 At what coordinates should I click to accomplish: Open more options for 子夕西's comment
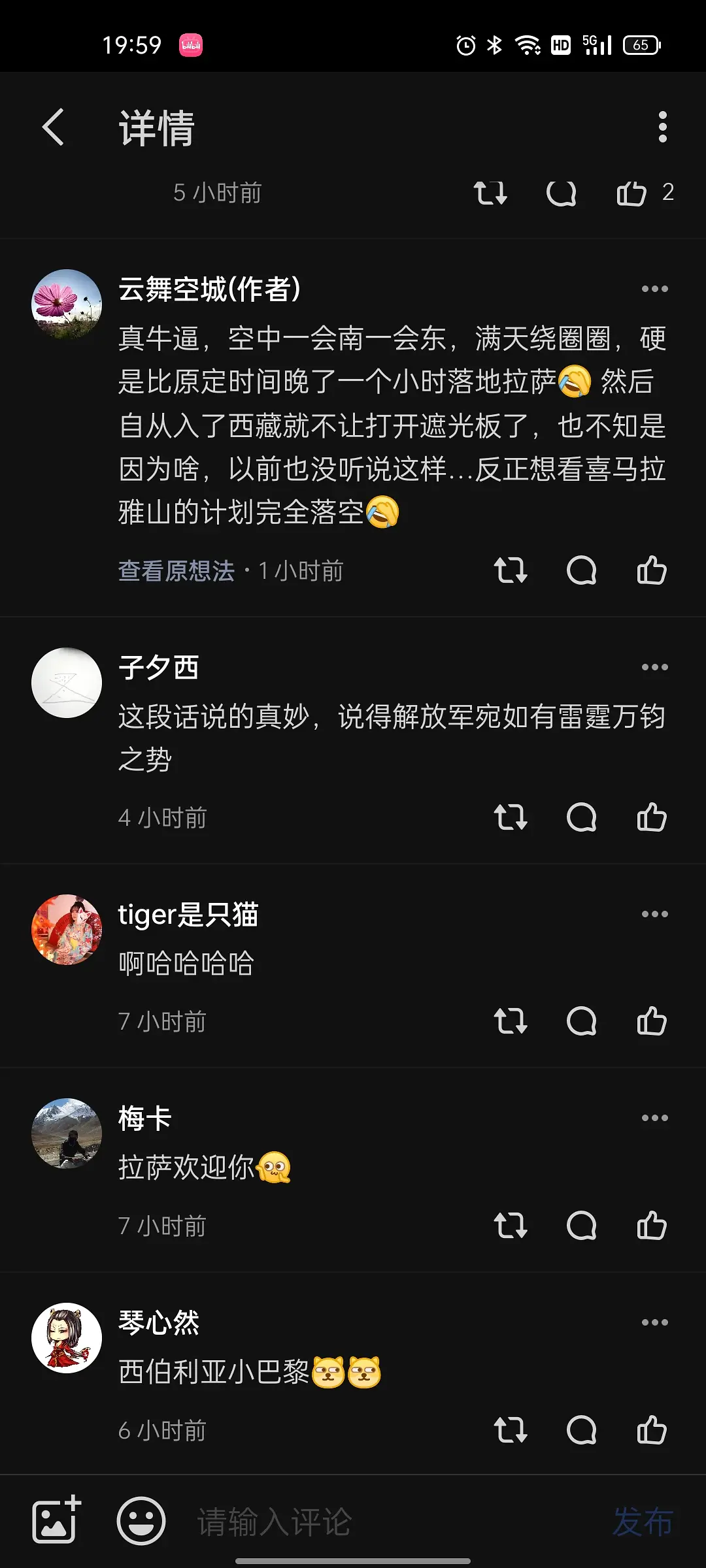click(654, 667)
